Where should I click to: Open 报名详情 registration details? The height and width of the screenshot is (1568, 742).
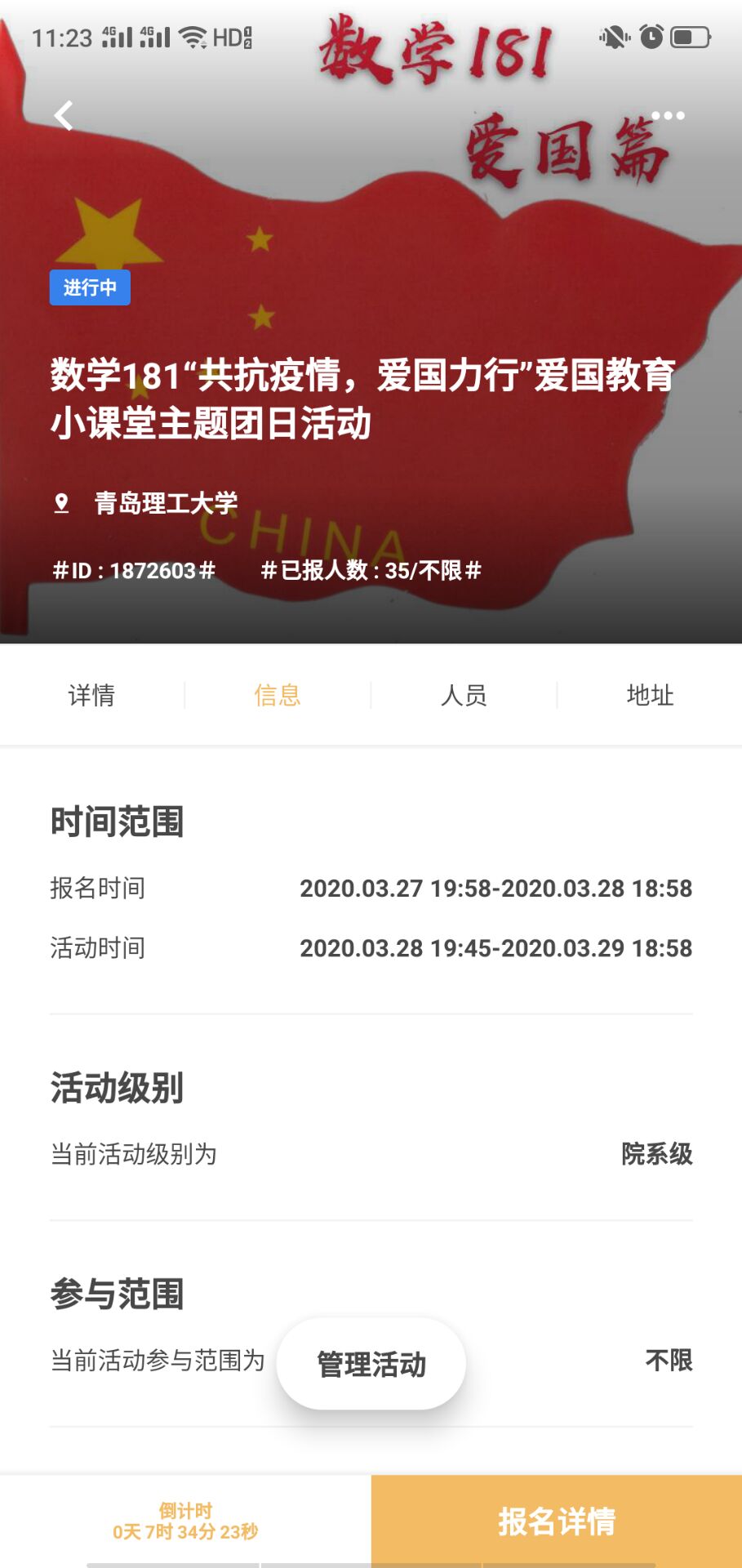click(x=557, y=1521)
